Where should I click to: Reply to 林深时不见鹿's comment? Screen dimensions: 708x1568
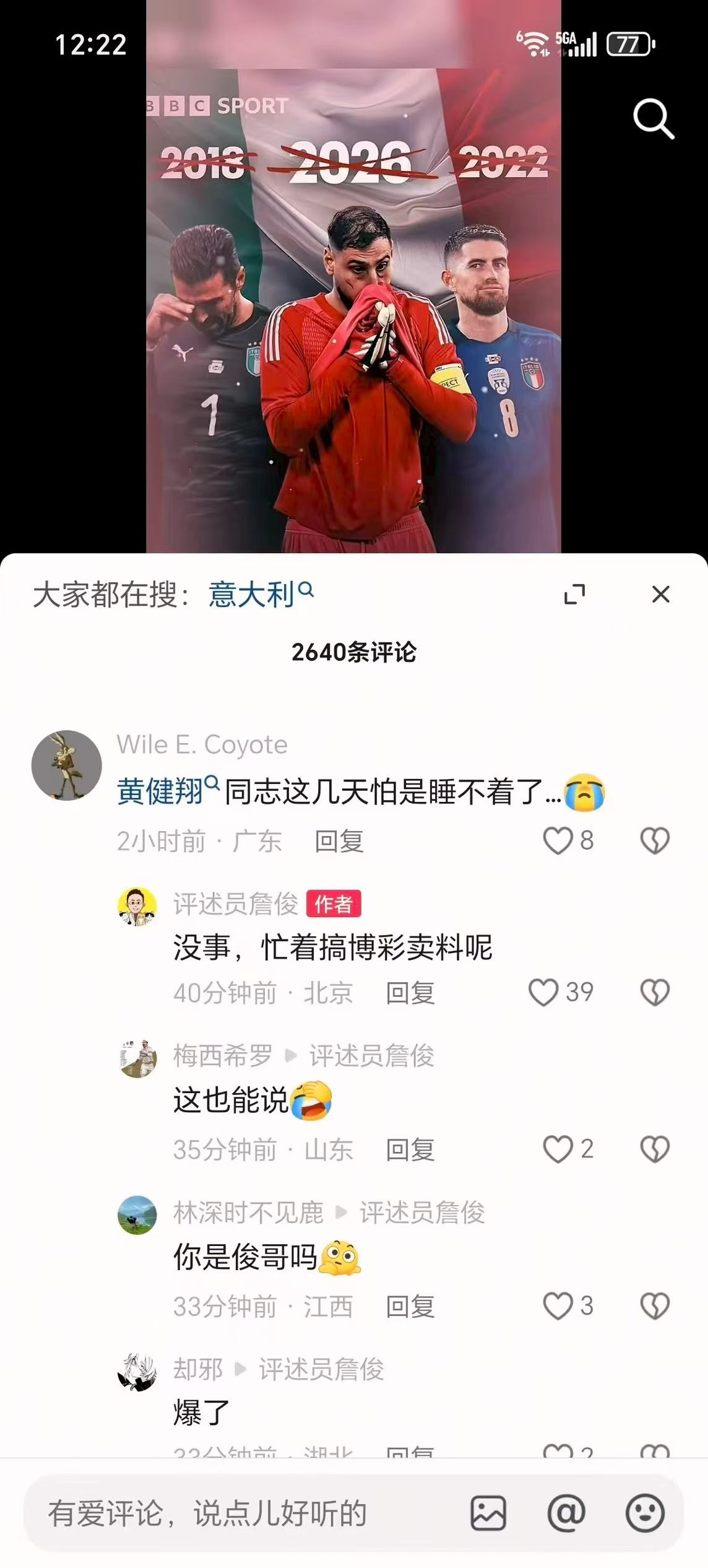click(410, 1307)
